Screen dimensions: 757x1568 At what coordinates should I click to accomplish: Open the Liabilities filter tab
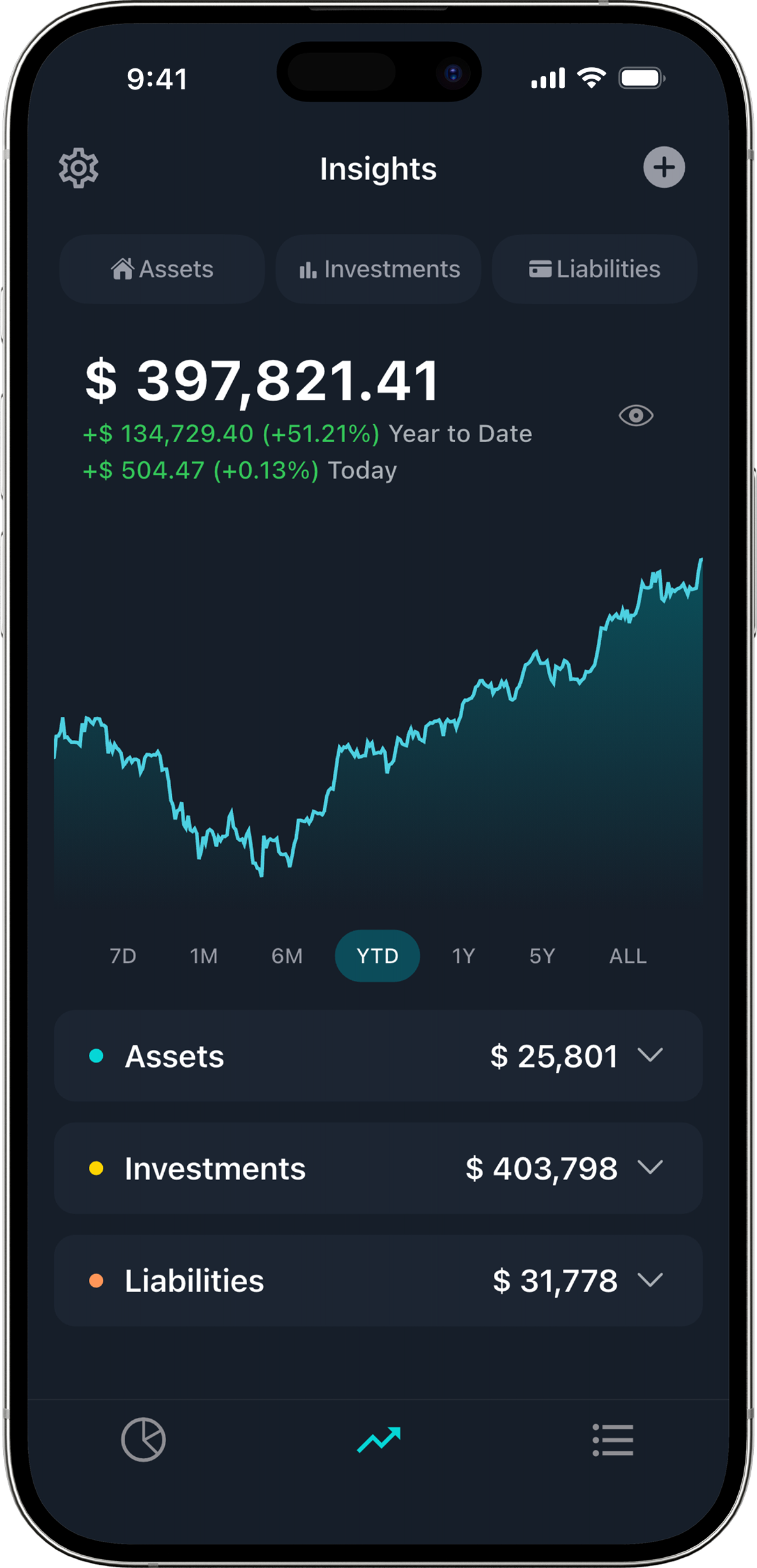click(x=593, y=268)
